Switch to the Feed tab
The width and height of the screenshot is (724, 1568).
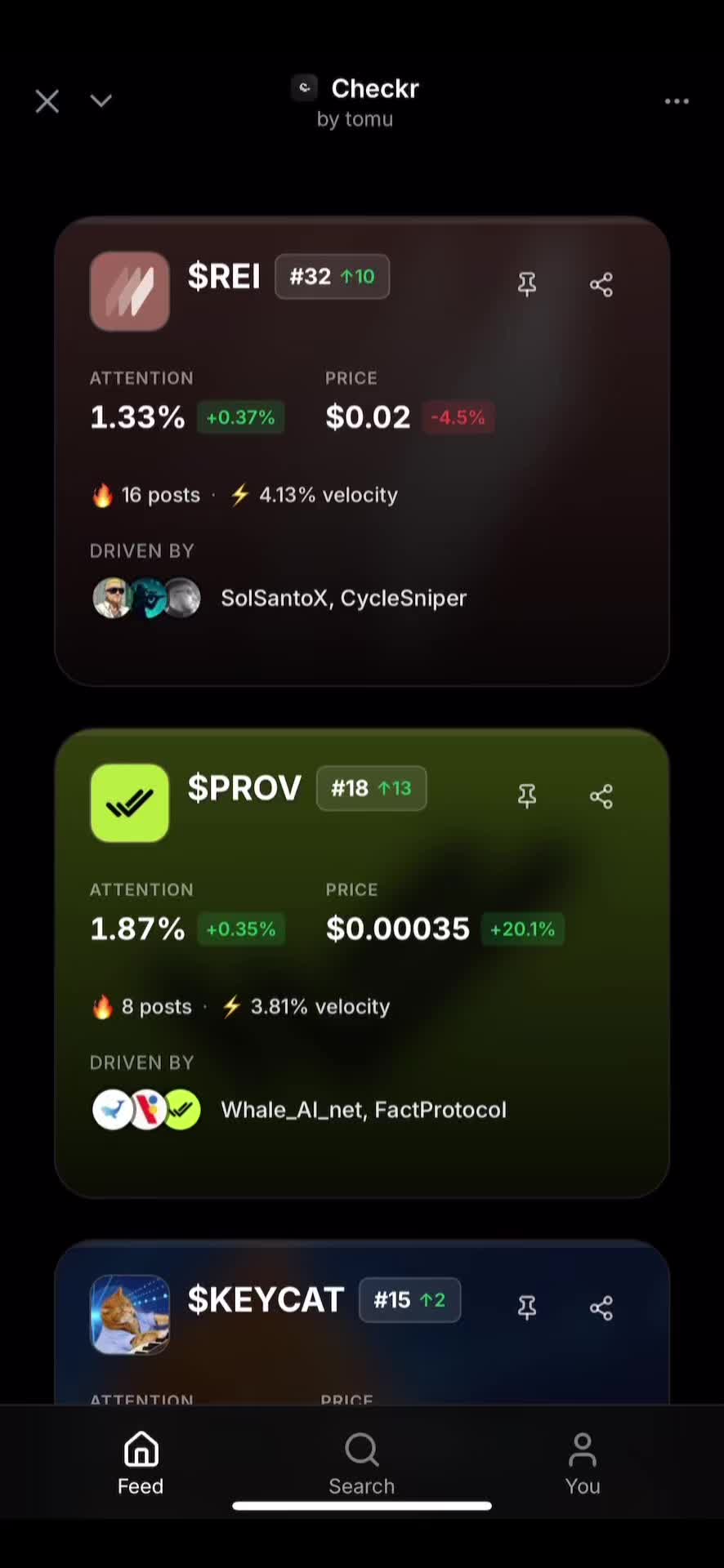141,1463
